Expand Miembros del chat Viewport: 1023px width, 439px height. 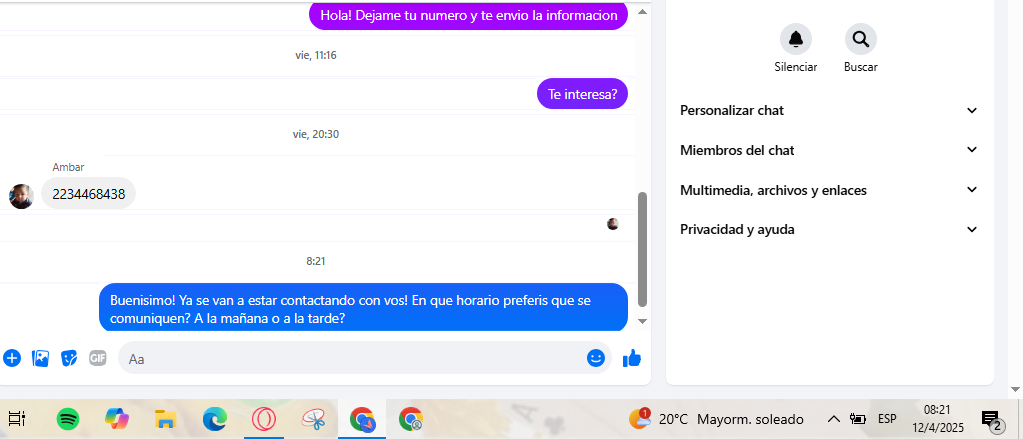coord(828,150)
